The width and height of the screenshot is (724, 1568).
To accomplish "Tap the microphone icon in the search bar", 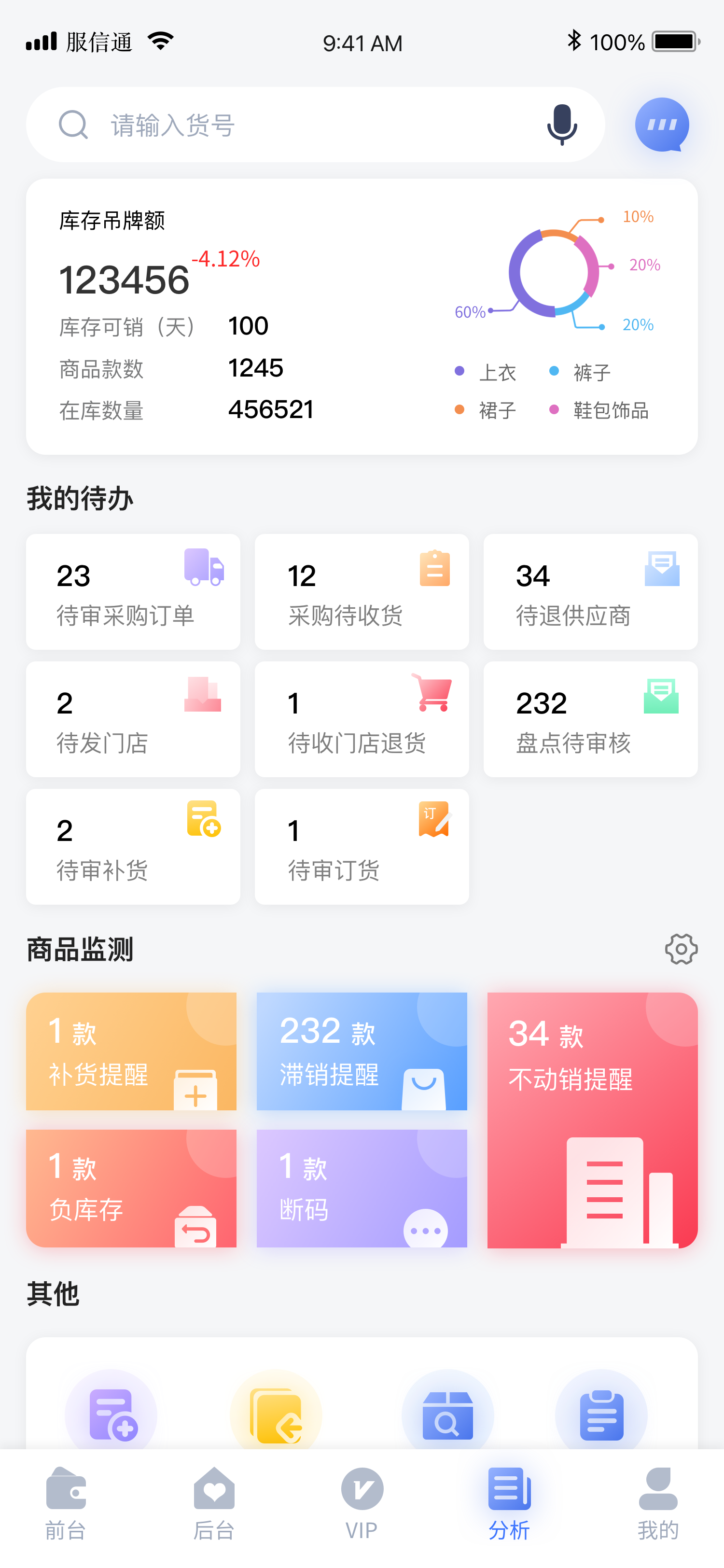I will [561, 125].
